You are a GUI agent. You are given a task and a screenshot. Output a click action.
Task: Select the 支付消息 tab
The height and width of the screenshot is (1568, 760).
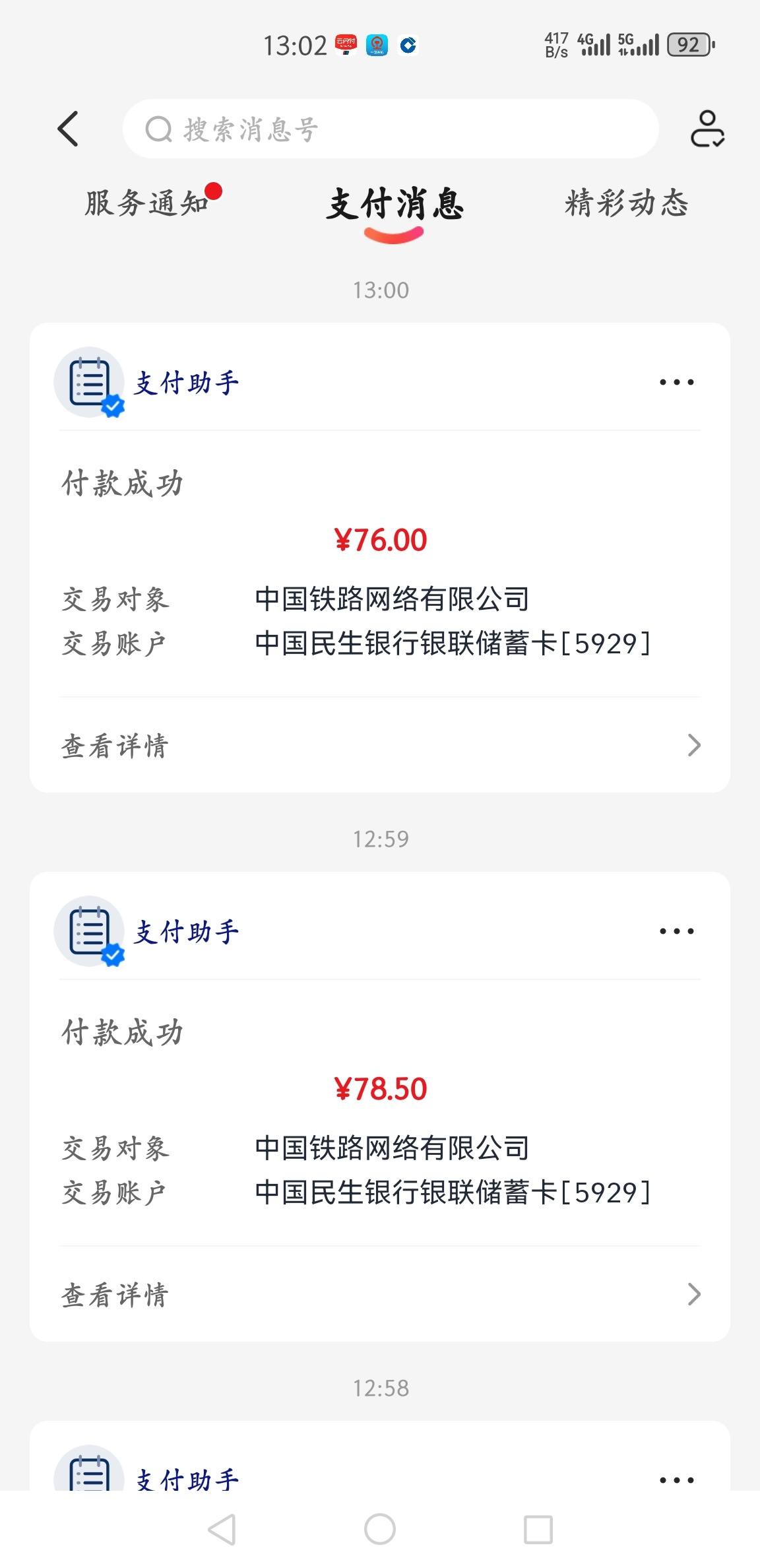coord(395,203)
